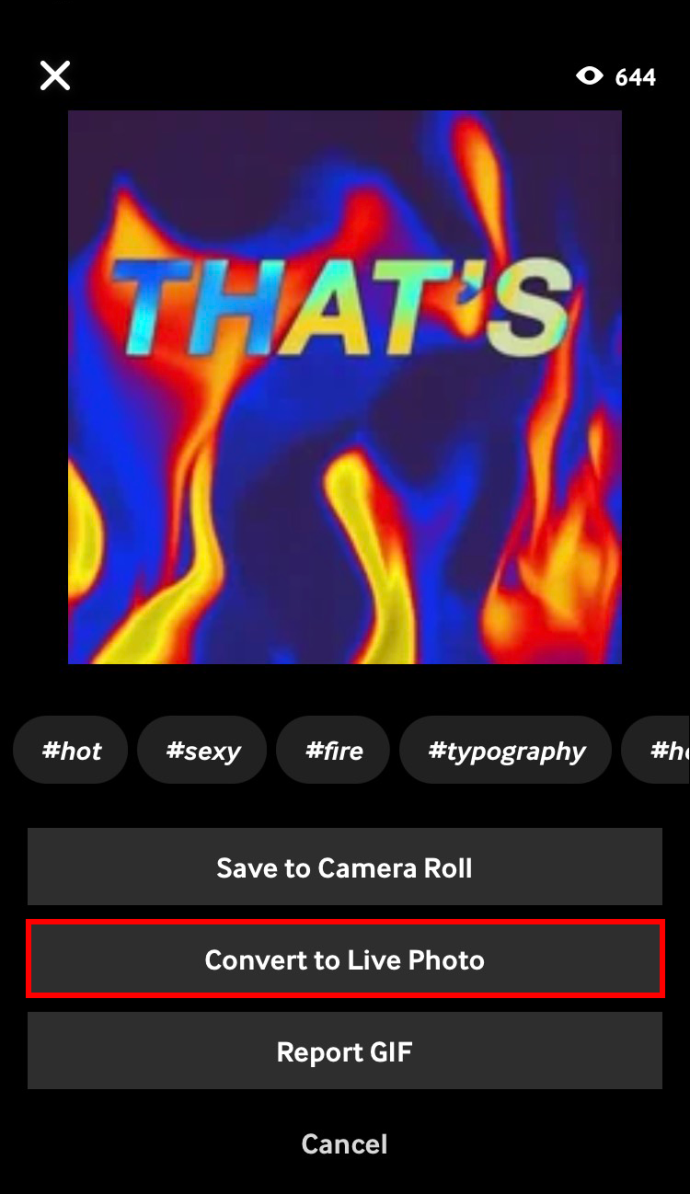Select the #hot tag chip

(71, 750)
